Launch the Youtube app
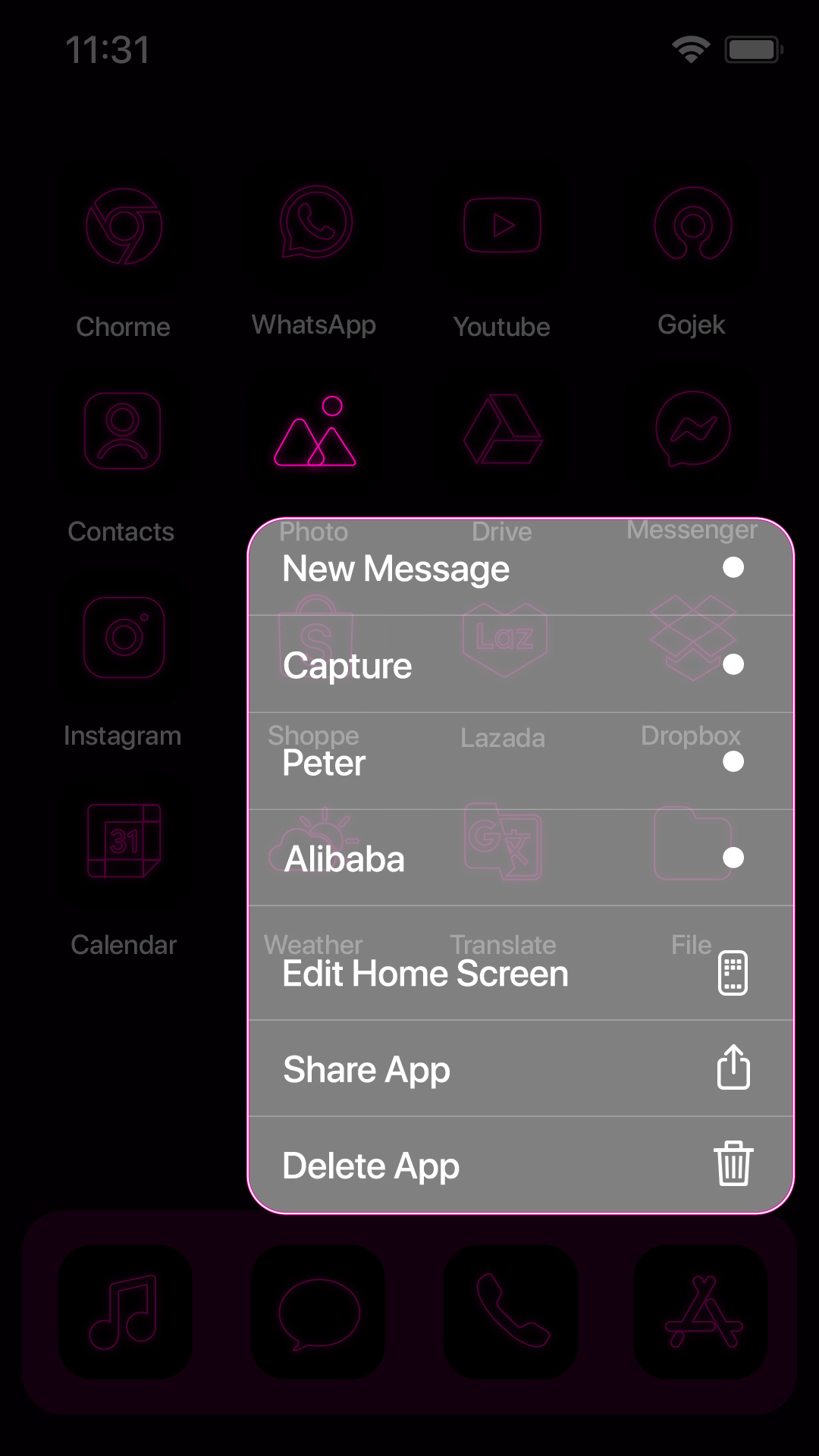Screen dimensions: 819x1456 [502, 224]
